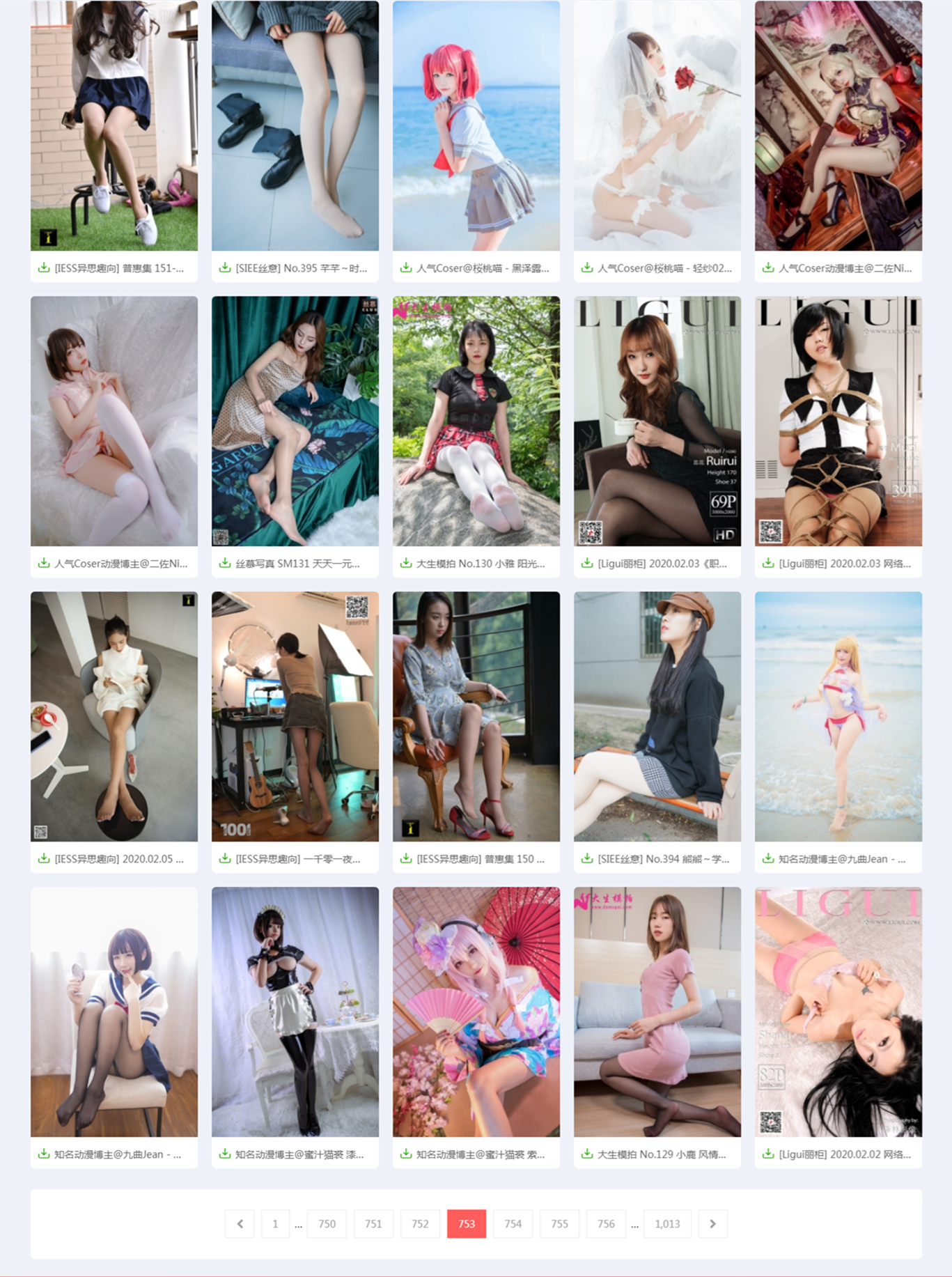952x1277 pixels.
Task: Jump to last page 1,013
Action: (x=667, y=1224)
